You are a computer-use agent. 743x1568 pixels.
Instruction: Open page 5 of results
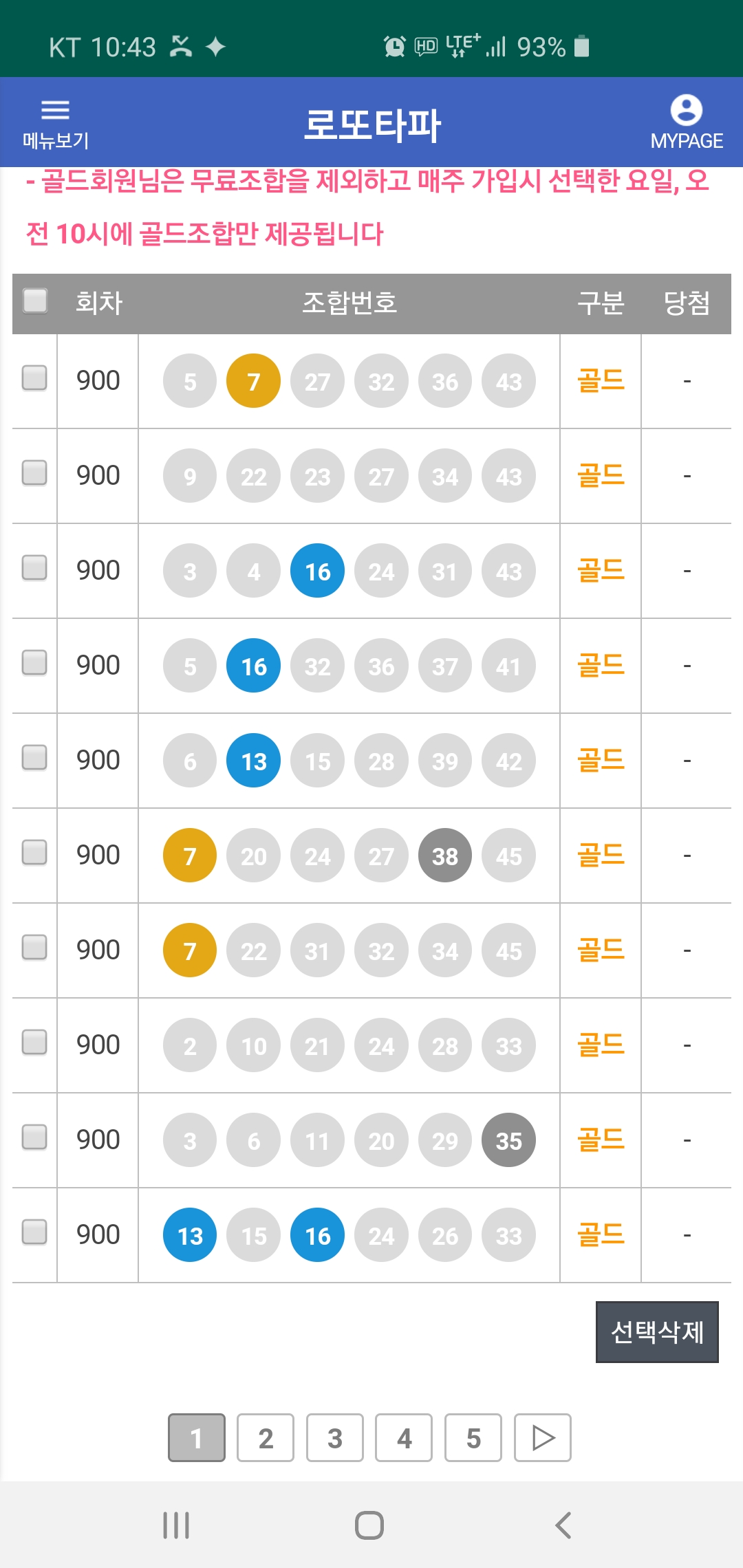(x=473, y=1437)
